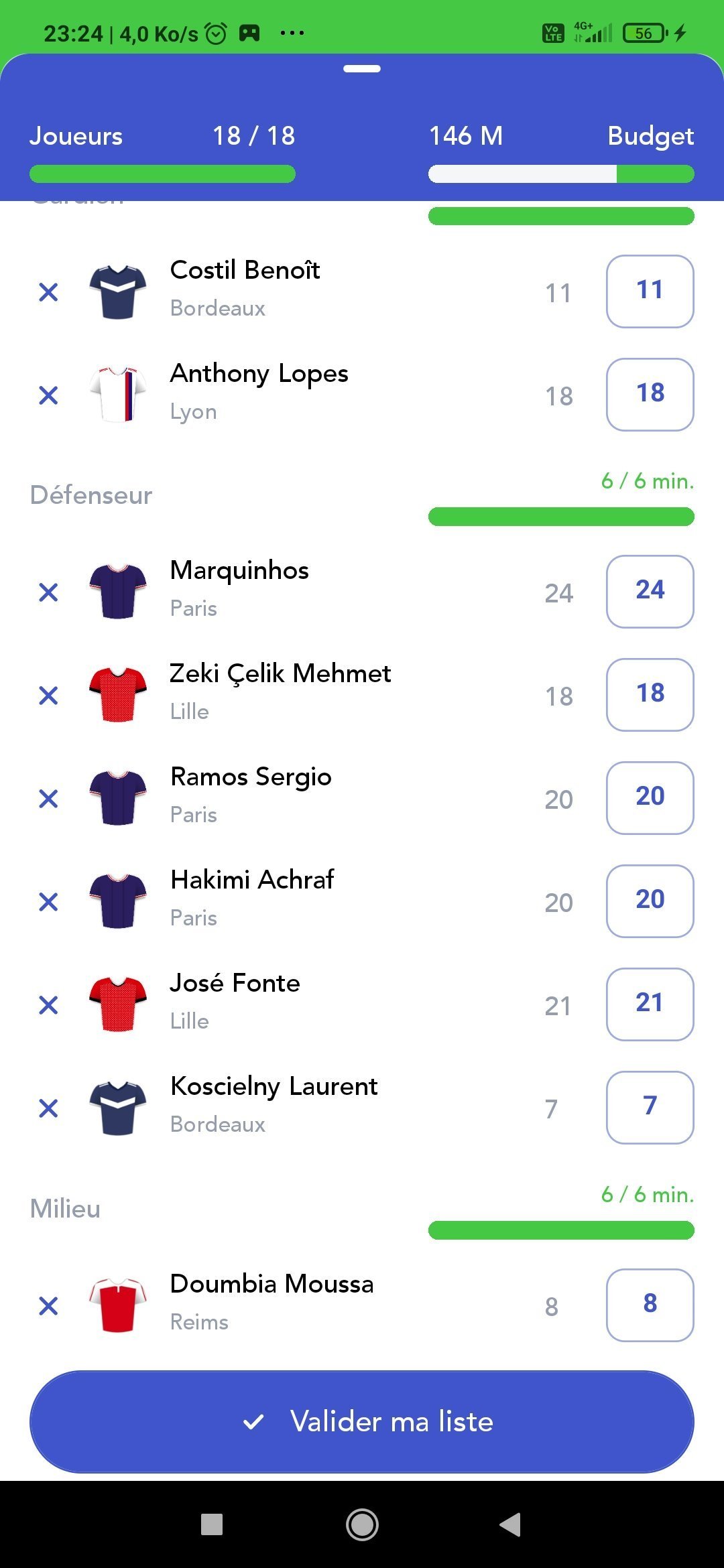Image resolution: width=724 pixels, height=1568 pixels.
Task: Edit Doumbia Moussa's bid of 8
Action: point(650,1305)
